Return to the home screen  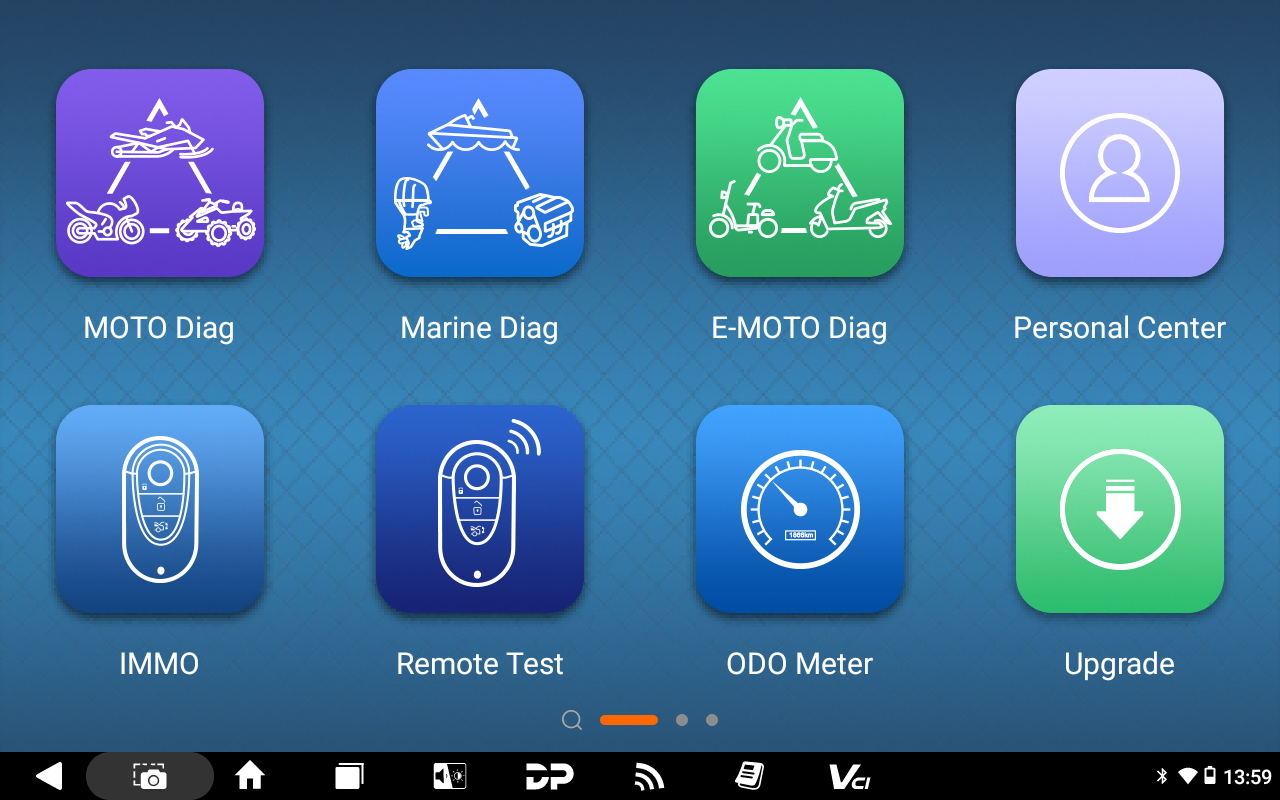pos(249,776)
